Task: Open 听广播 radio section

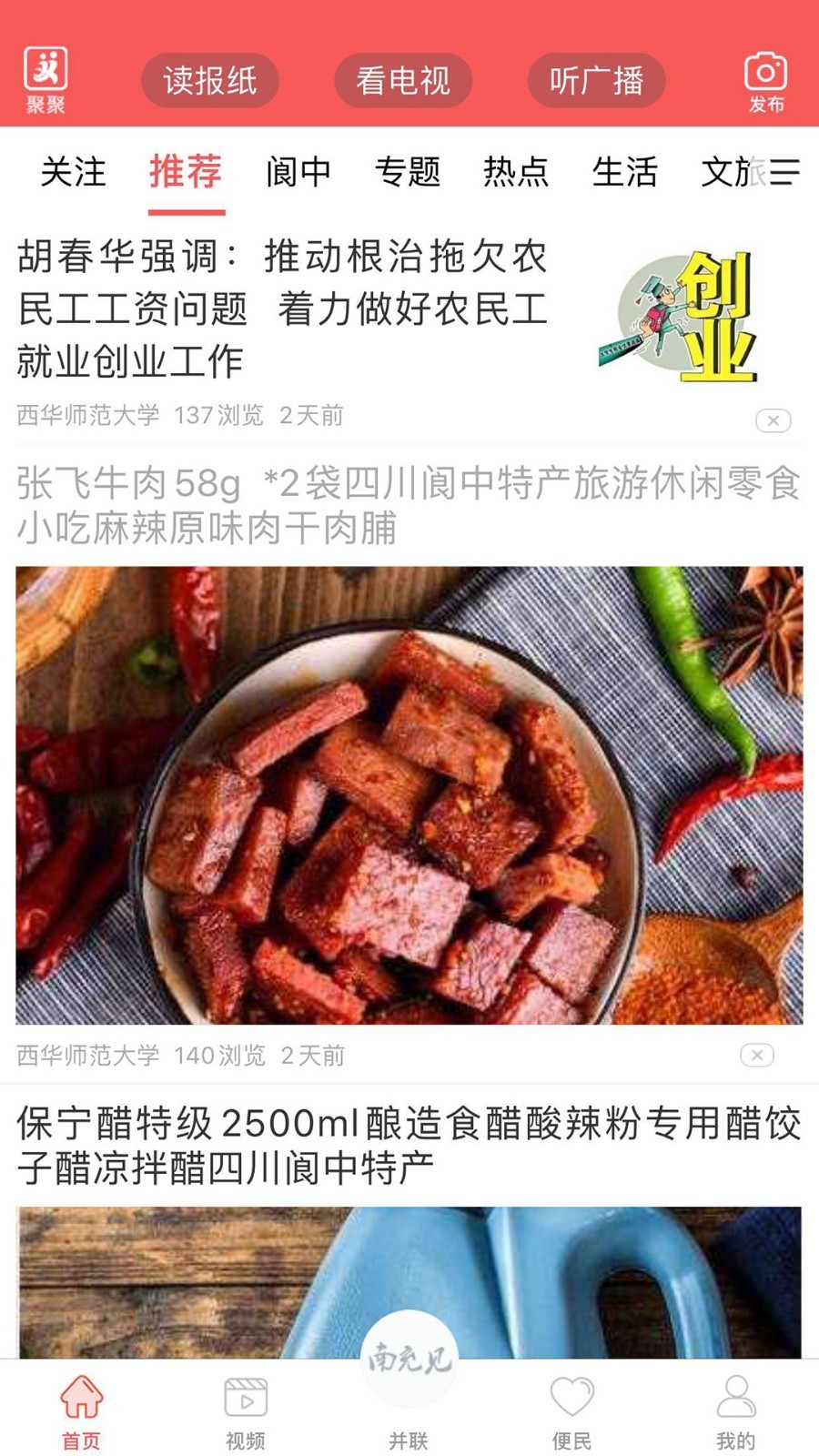Action: [596, 81]
